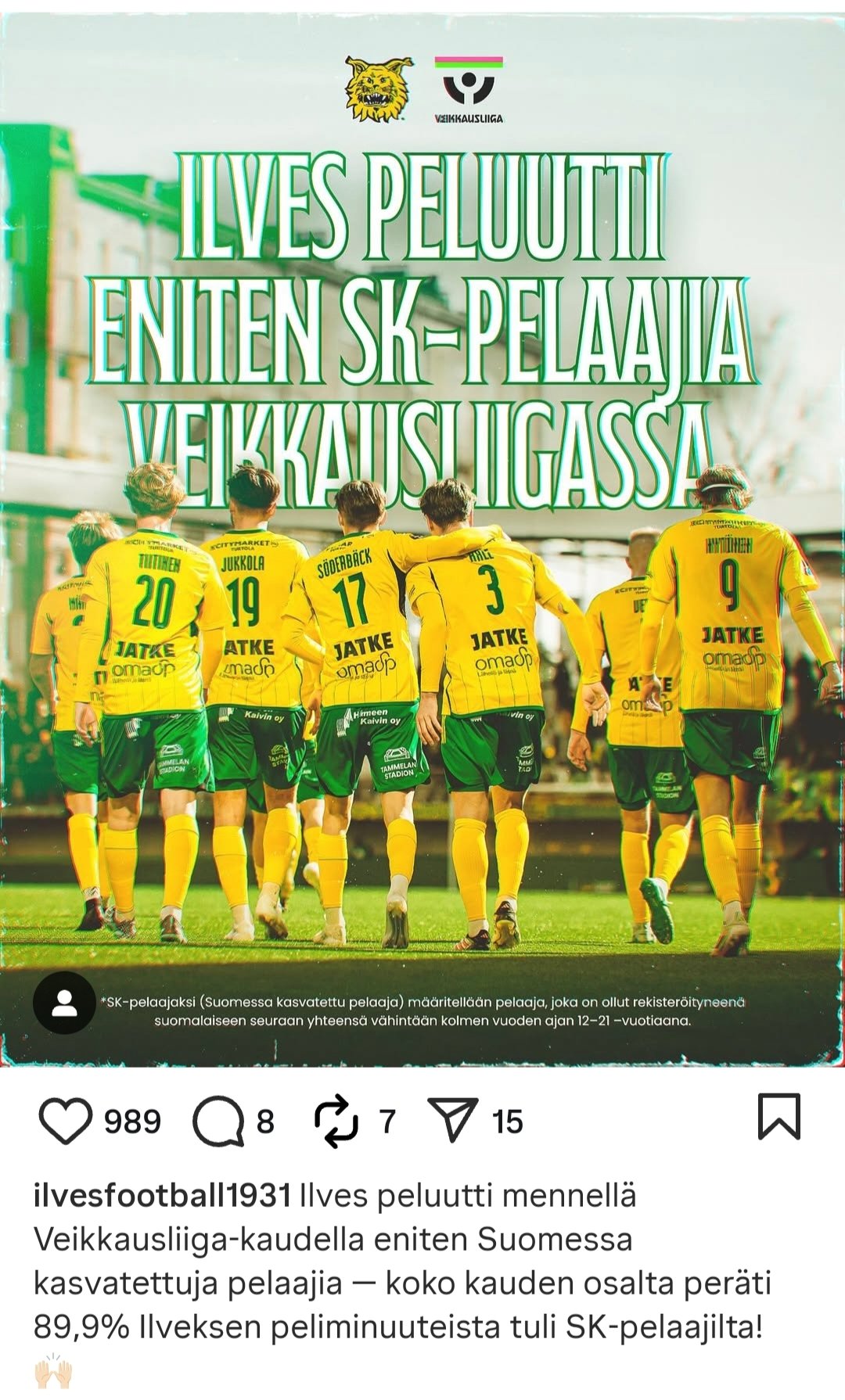Repost the Ilves post
Viewport: 845px width, 1400px height.
(x=336, y=1121)
